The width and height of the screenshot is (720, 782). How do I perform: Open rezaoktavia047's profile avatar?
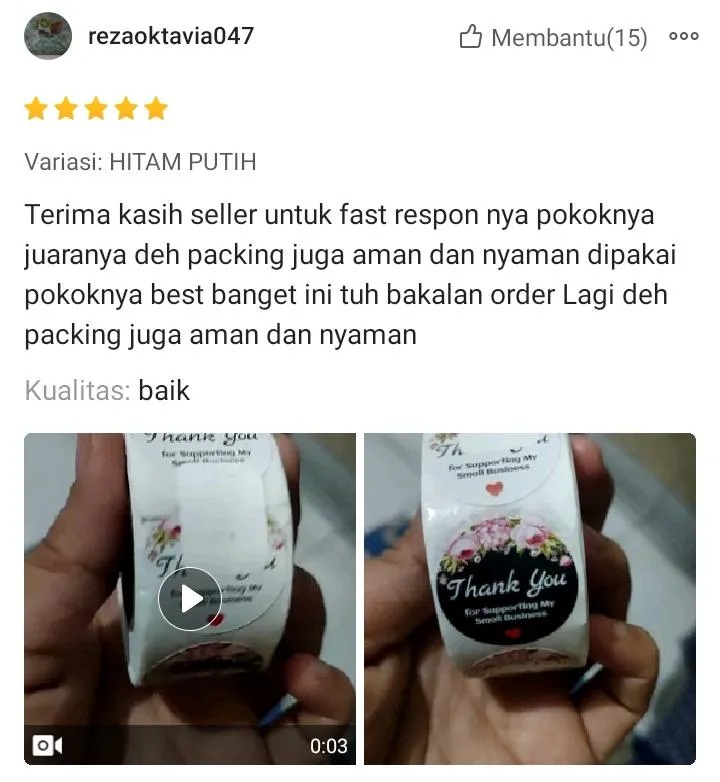coord(48,37)
